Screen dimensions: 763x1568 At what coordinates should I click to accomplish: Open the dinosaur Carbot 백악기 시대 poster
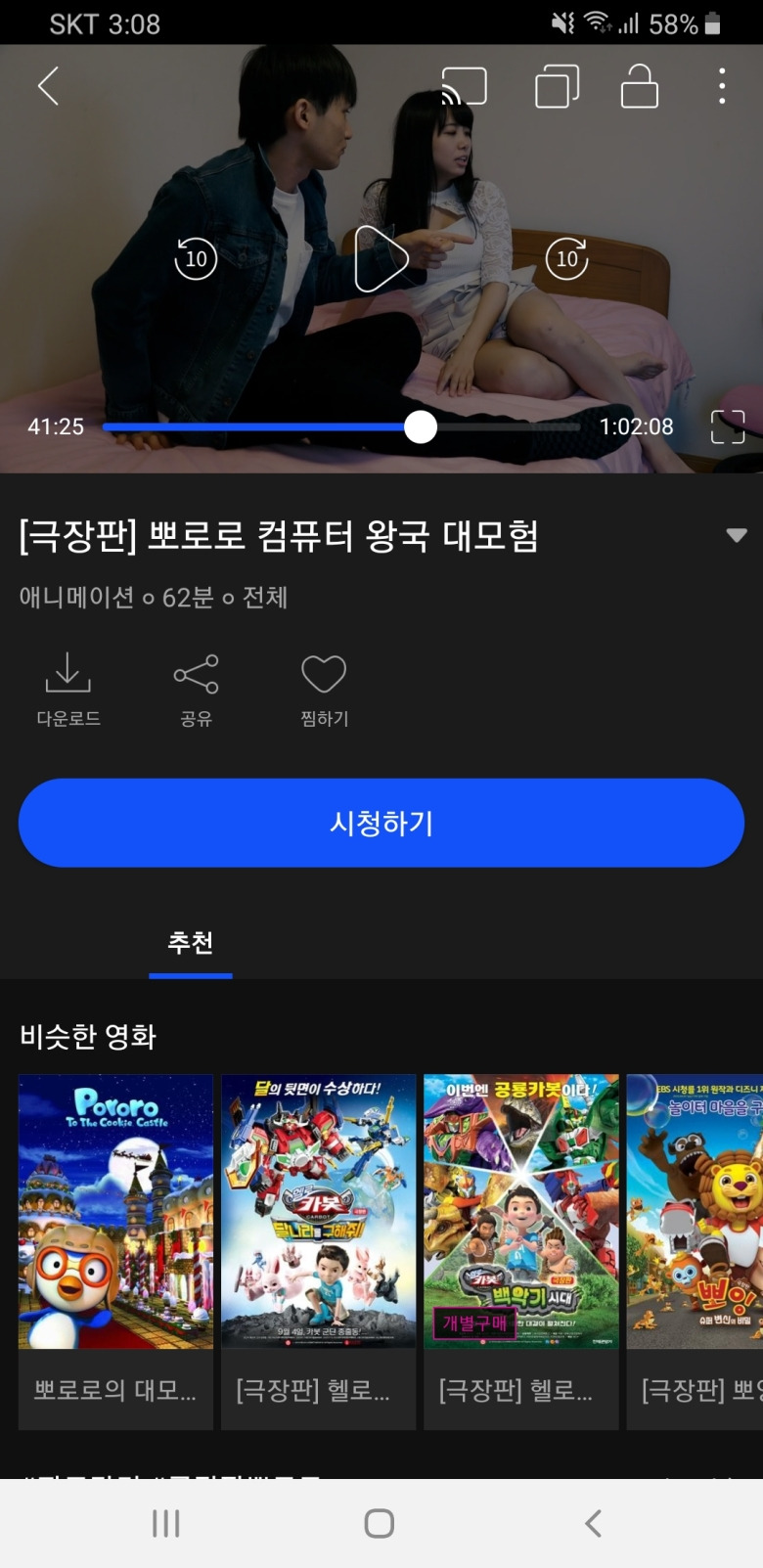coord(521,1212)
